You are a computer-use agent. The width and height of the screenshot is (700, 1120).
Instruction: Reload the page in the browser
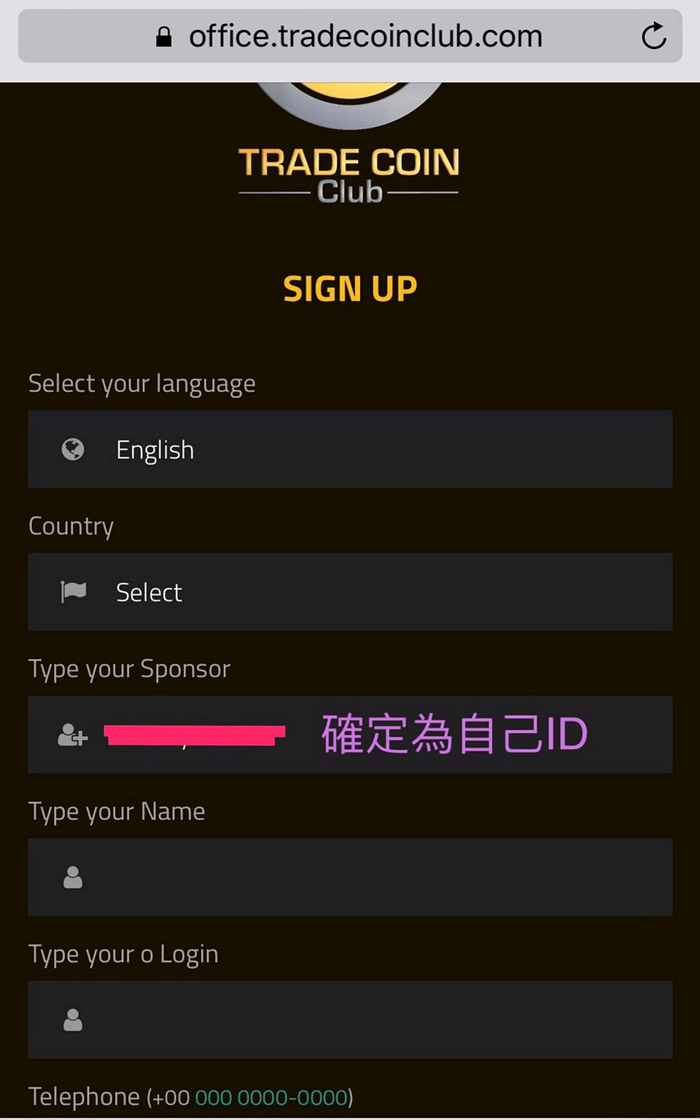pos(653,37)
